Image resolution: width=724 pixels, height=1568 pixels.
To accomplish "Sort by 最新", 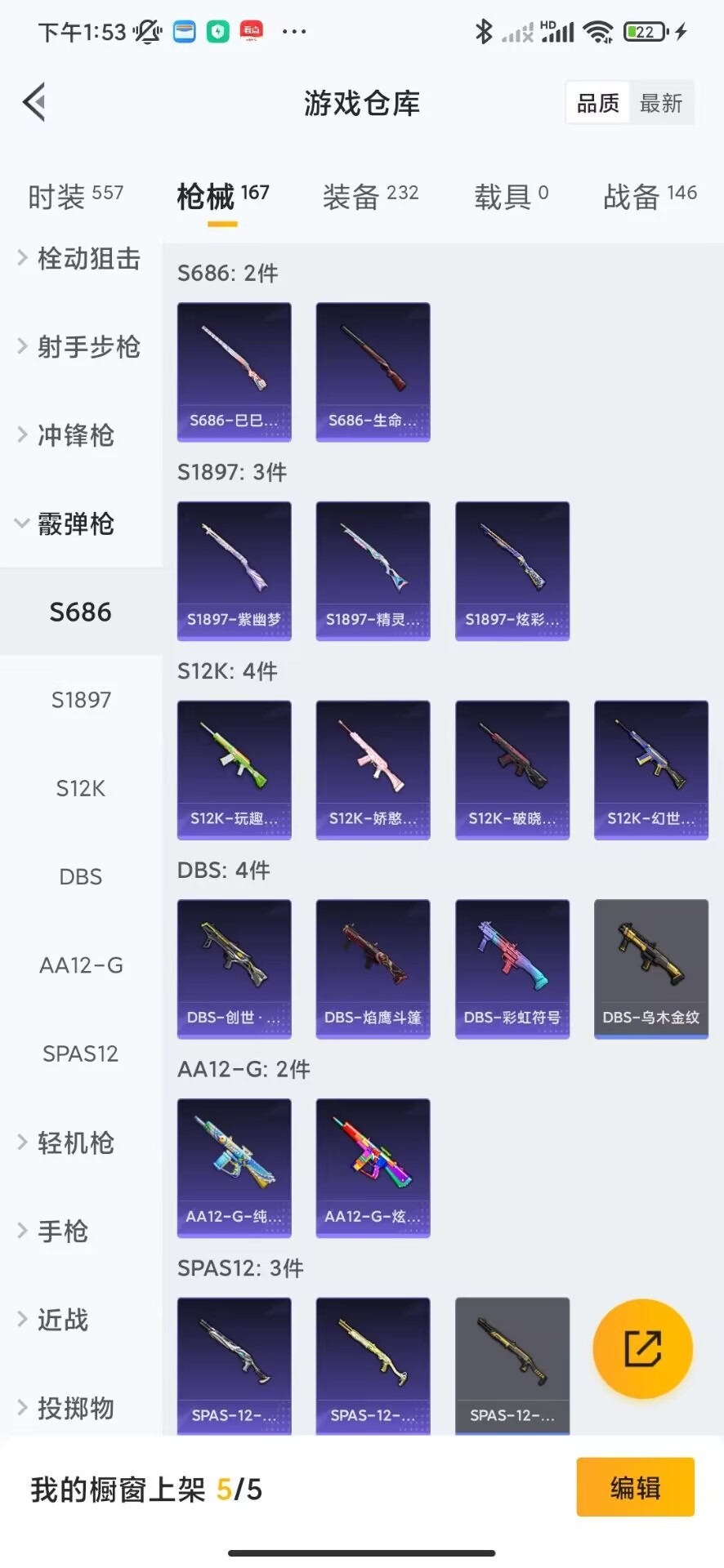I will click(x=660, y=103).
